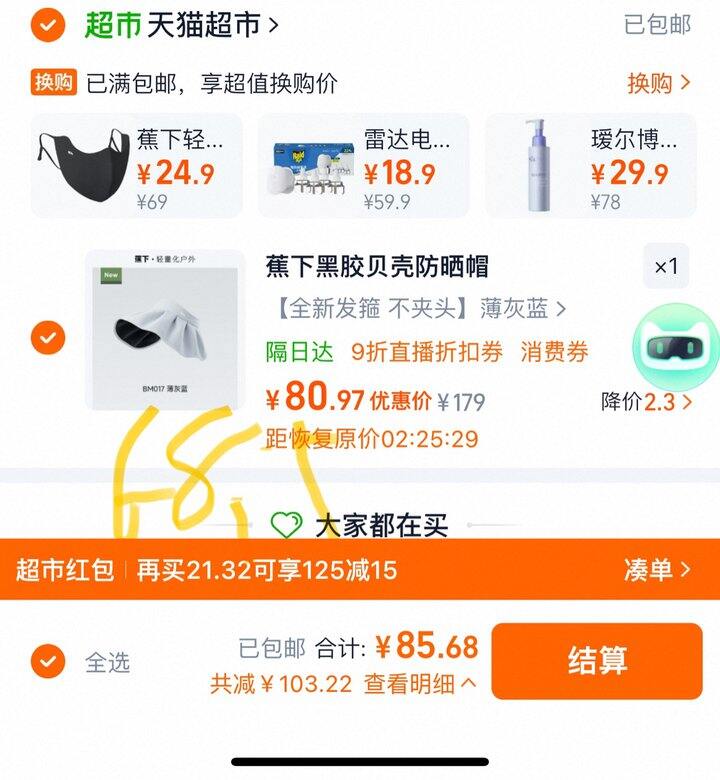The width and height of the screenshot is (720, 780).
Task: Tap 结算 to check out
Action: 597,661
